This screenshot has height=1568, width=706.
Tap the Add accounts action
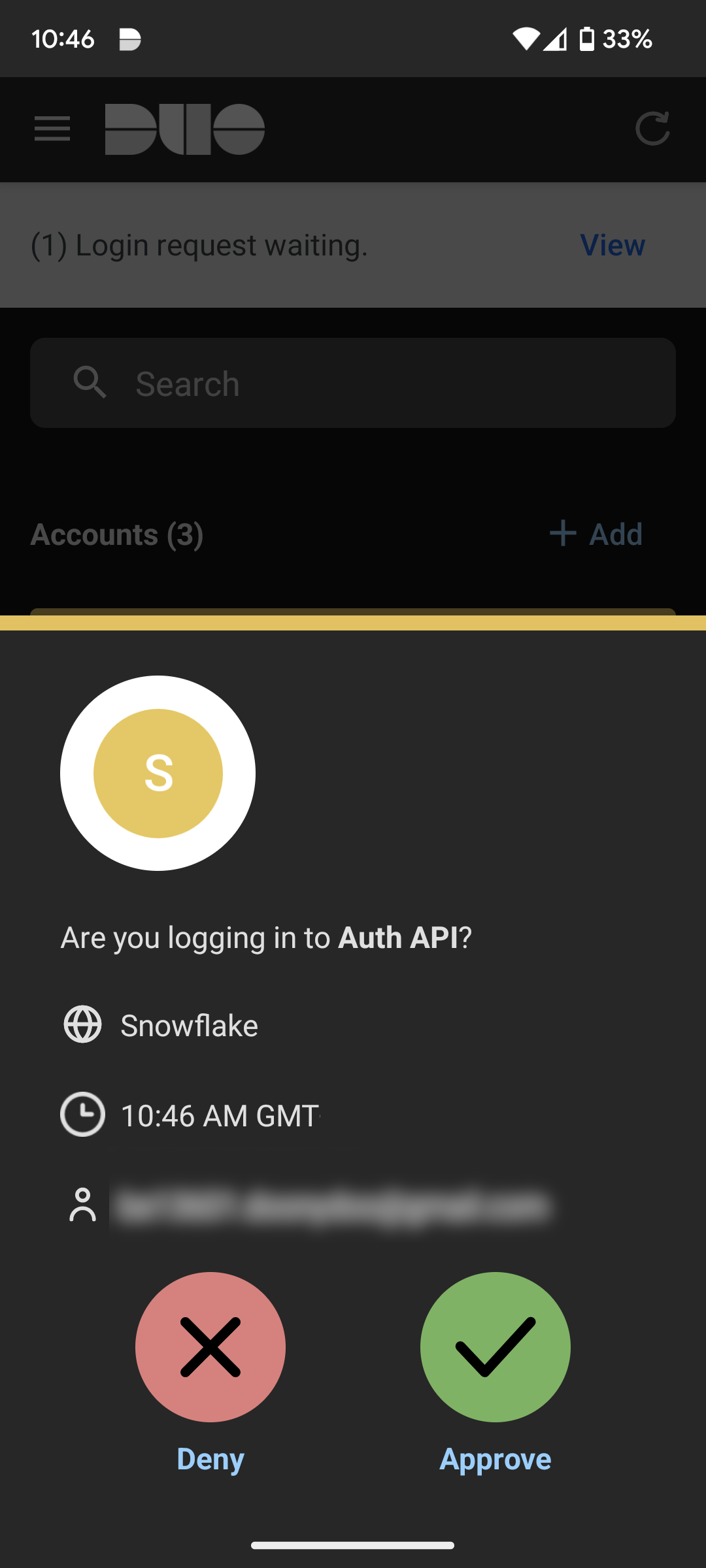597,534
